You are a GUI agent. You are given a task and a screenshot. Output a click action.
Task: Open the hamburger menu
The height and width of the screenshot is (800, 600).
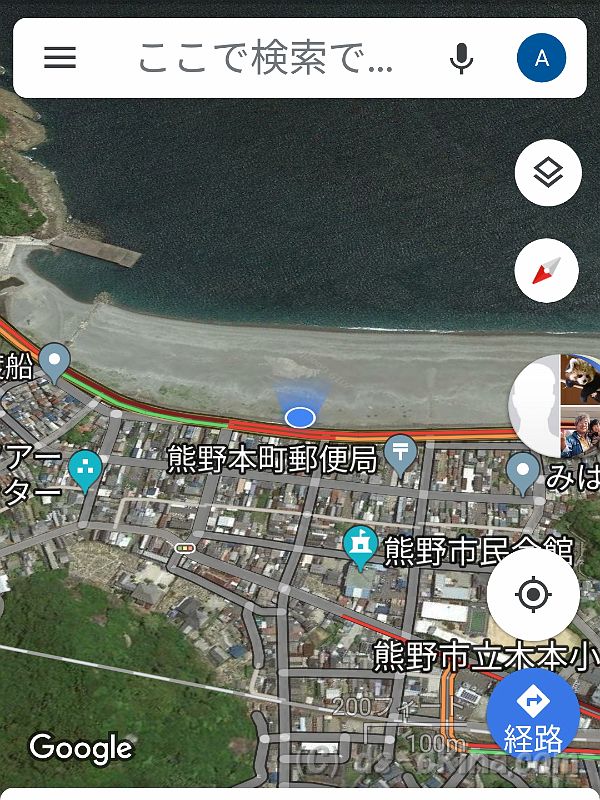click(x=60, y=58)
